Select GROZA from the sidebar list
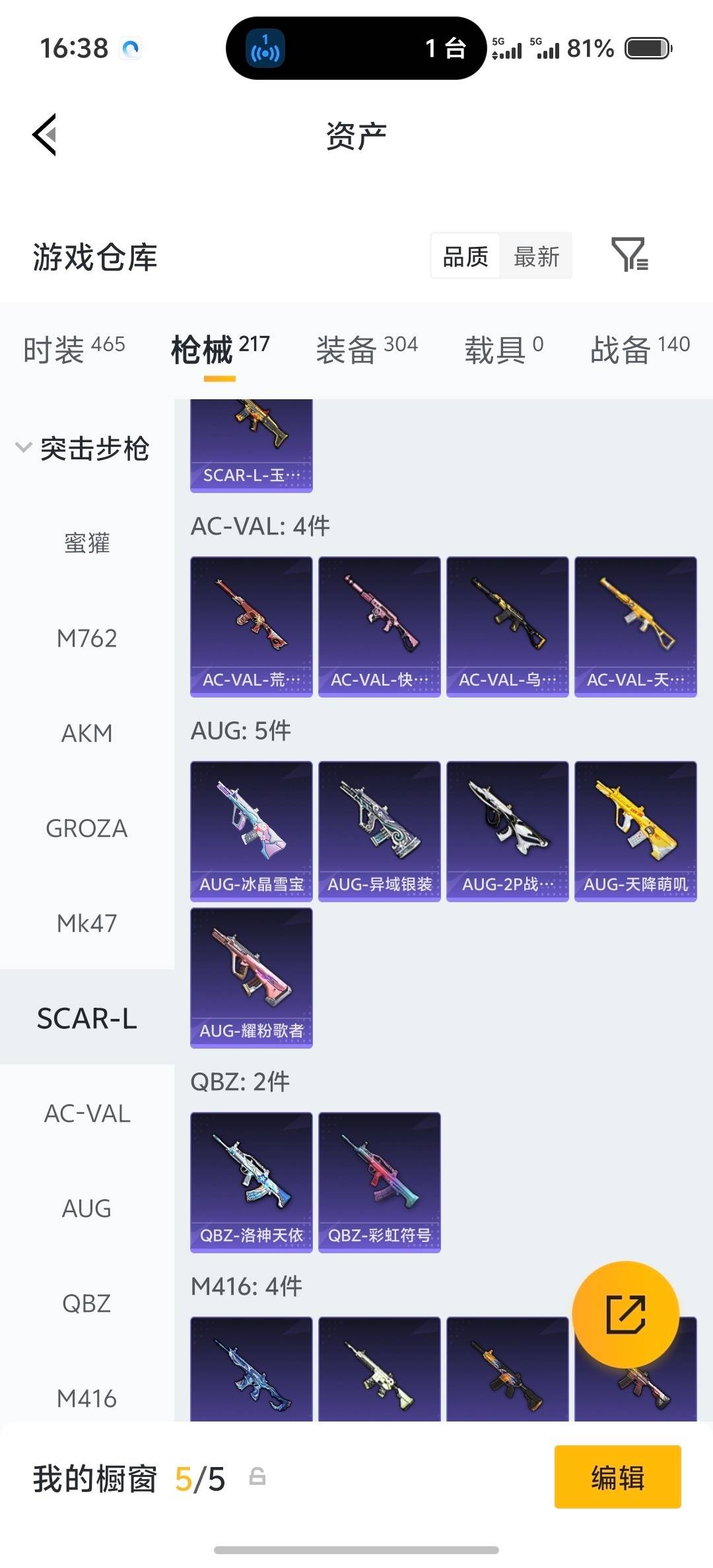This screenshot has height=1568, width=713. [87, 828]
